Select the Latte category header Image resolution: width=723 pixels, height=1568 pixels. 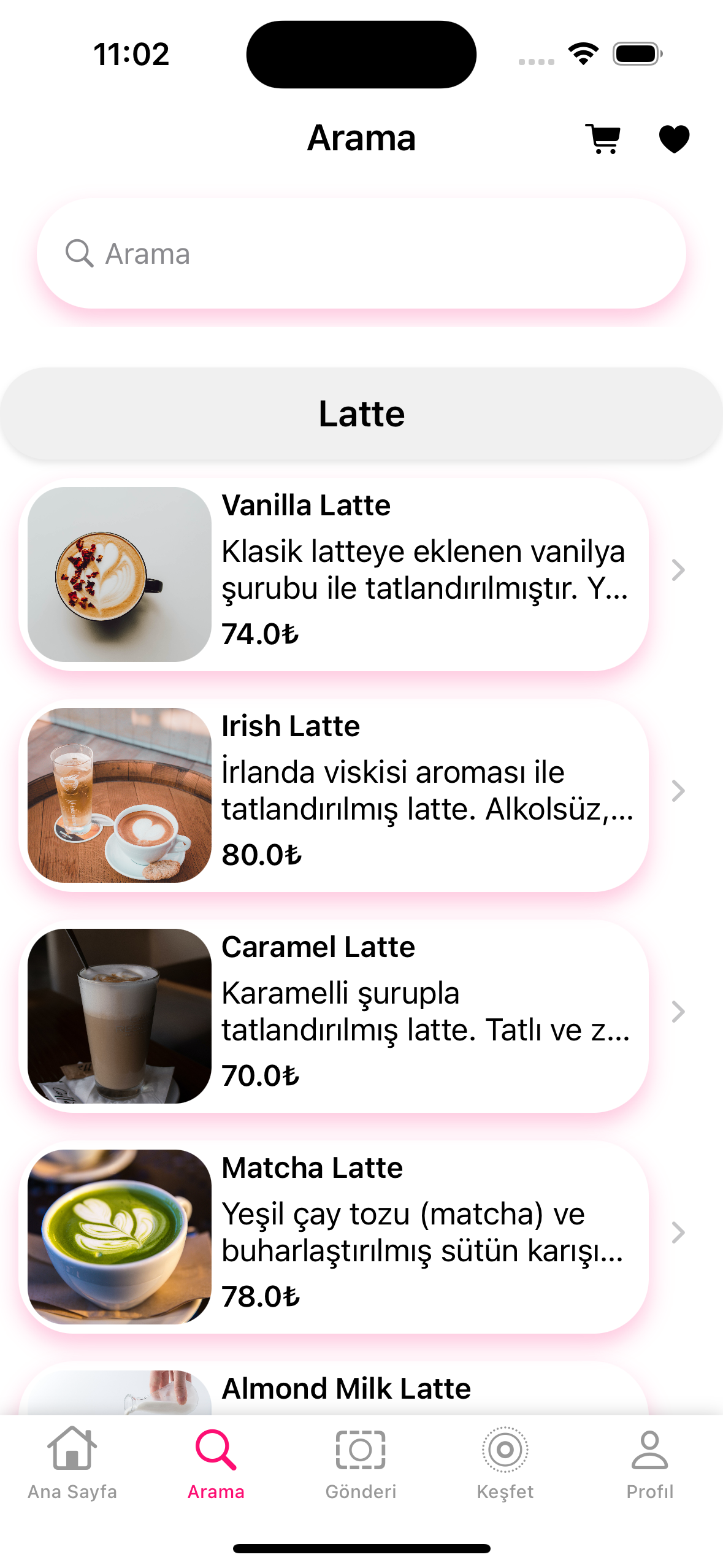(361, 413)
